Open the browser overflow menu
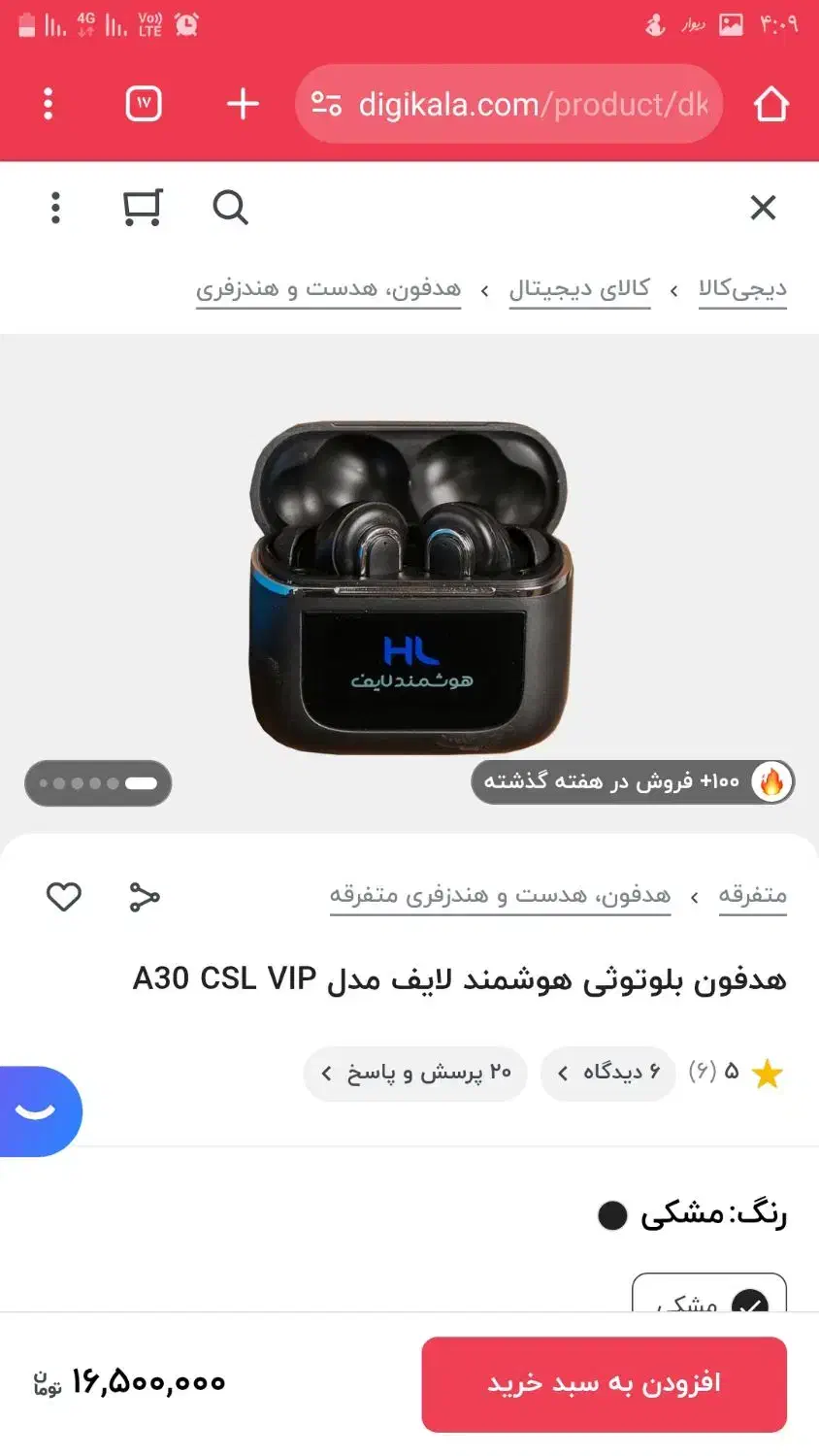The height and width of the screenshot is (1456, 819). pyautogui.click(x=48, y=104)
